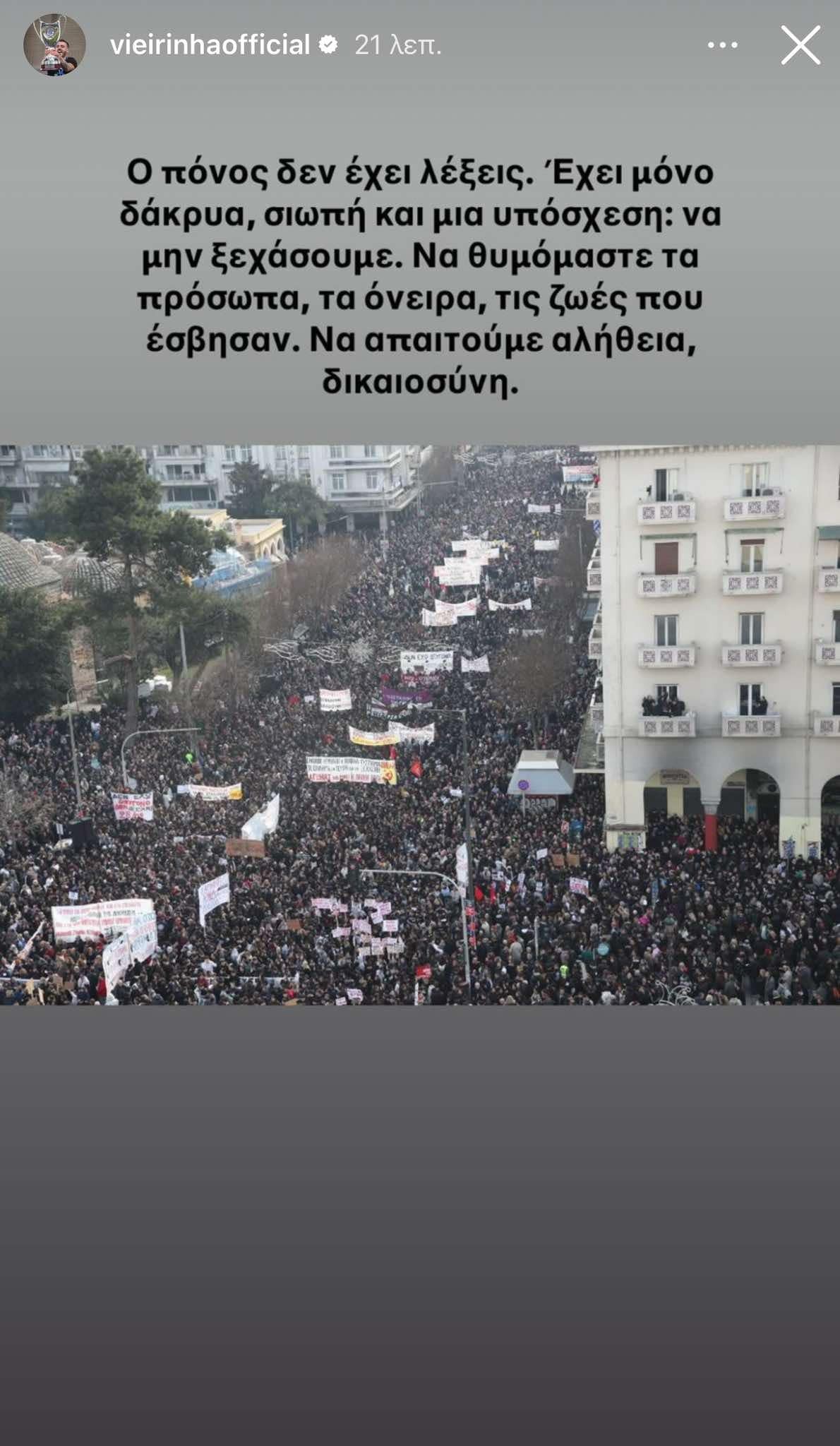Open the three-dot options menu
The image size is (840, 1446).
tap(722, 45)
